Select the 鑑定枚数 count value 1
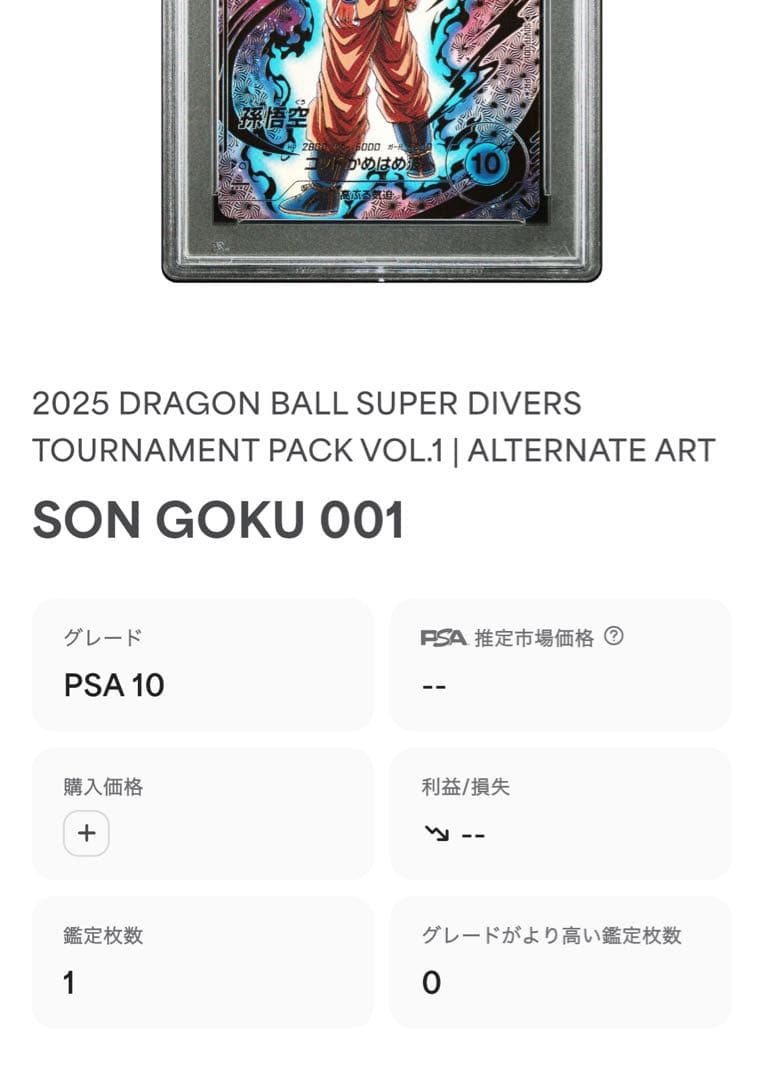Viewport: 764px width, 1080px height. click(x=68, y=983)
